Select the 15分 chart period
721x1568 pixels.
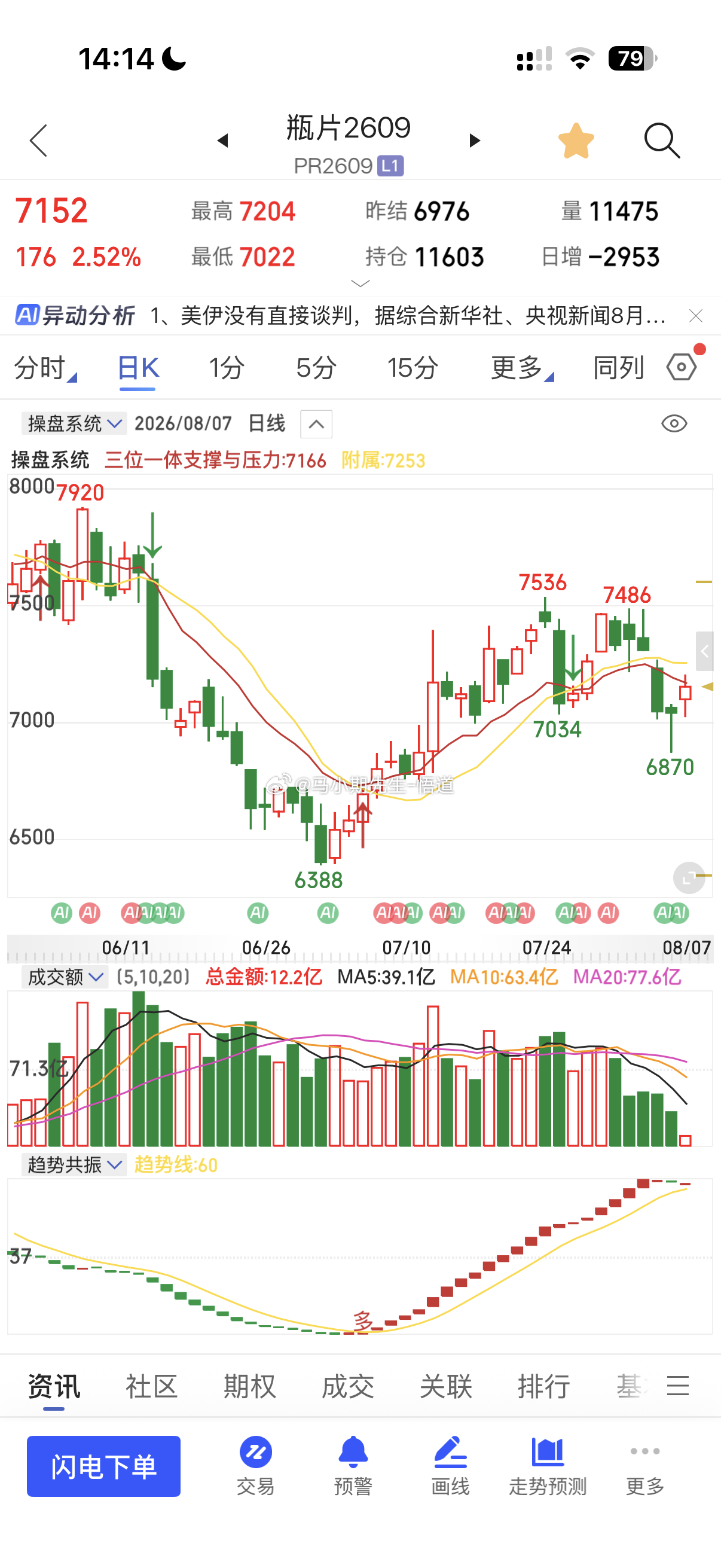click(x=413, y=368)
